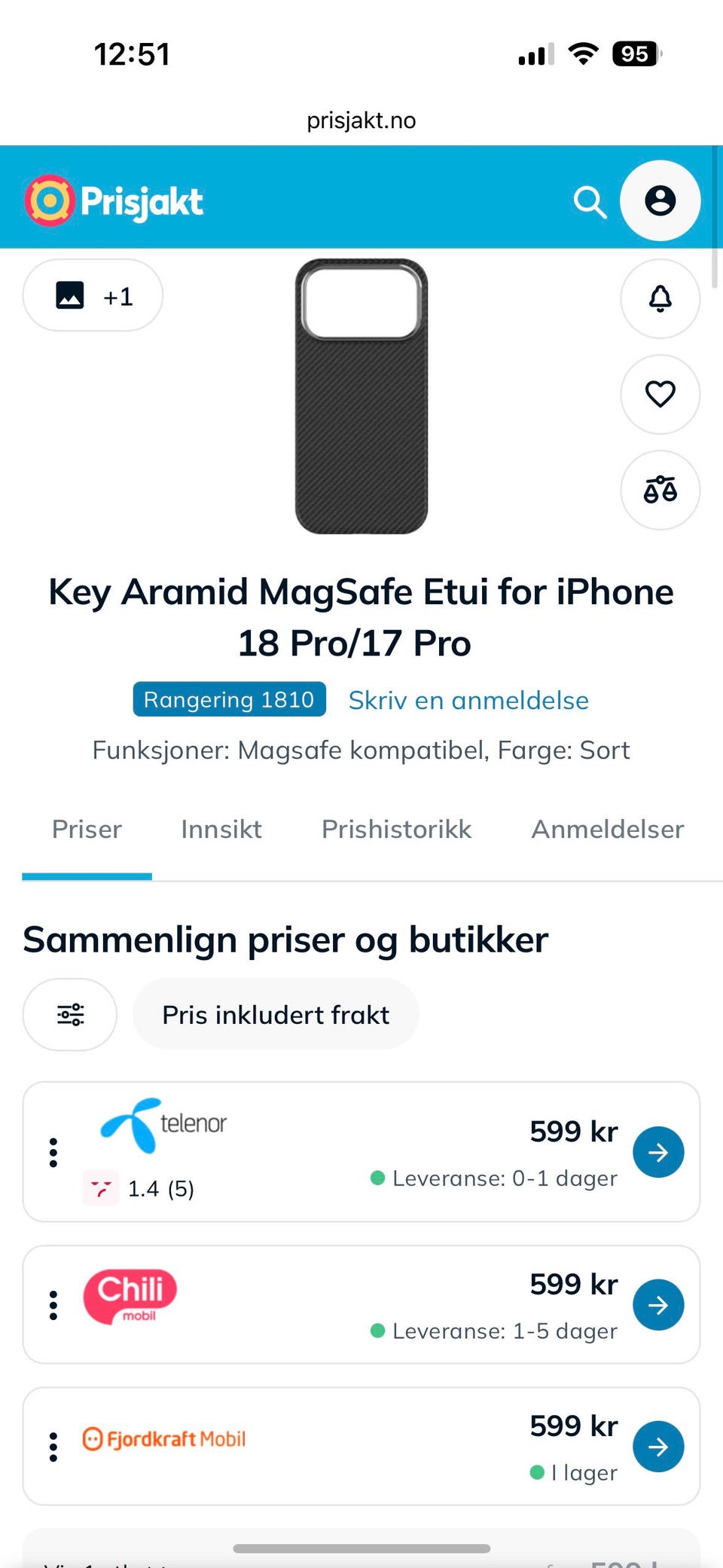The height and width of the screenshot is (1568, 723).
Task: Save product with the heart icon
Action: [660, 394]
